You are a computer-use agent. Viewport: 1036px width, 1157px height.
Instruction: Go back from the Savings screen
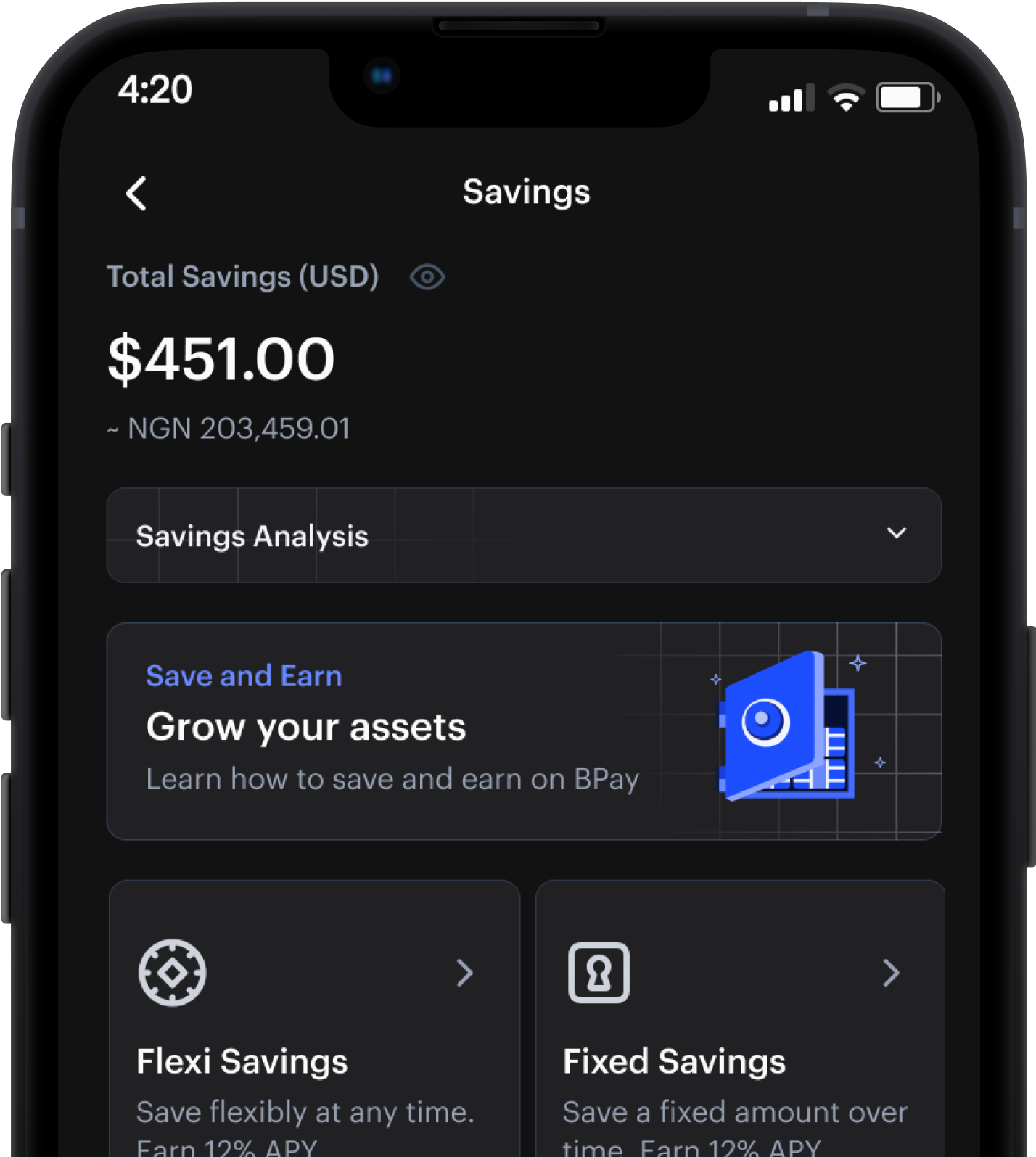click(x=136, y=194)
